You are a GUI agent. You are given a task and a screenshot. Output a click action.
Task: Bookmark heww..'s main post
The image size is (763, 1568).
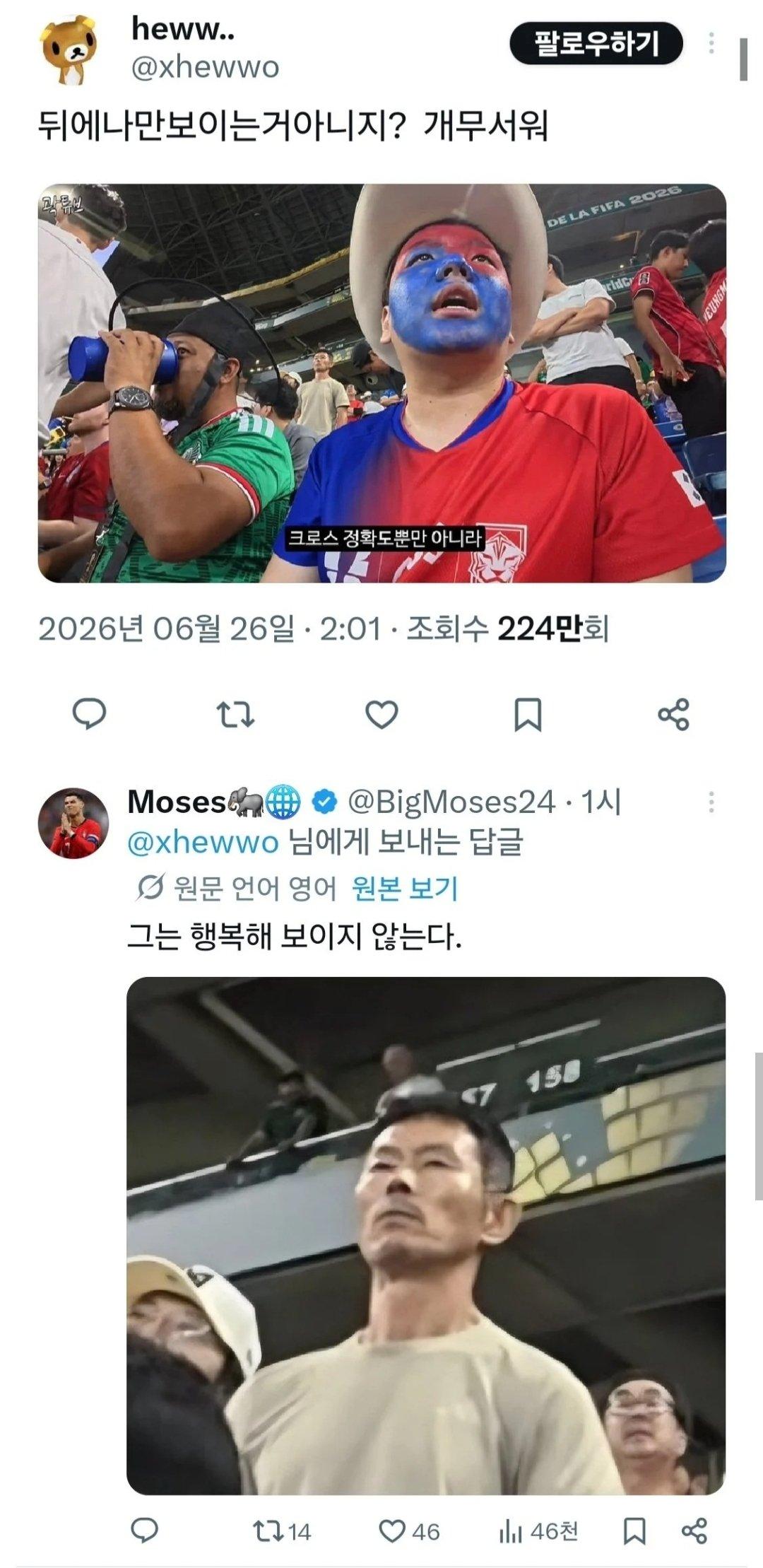coord(528,714)
